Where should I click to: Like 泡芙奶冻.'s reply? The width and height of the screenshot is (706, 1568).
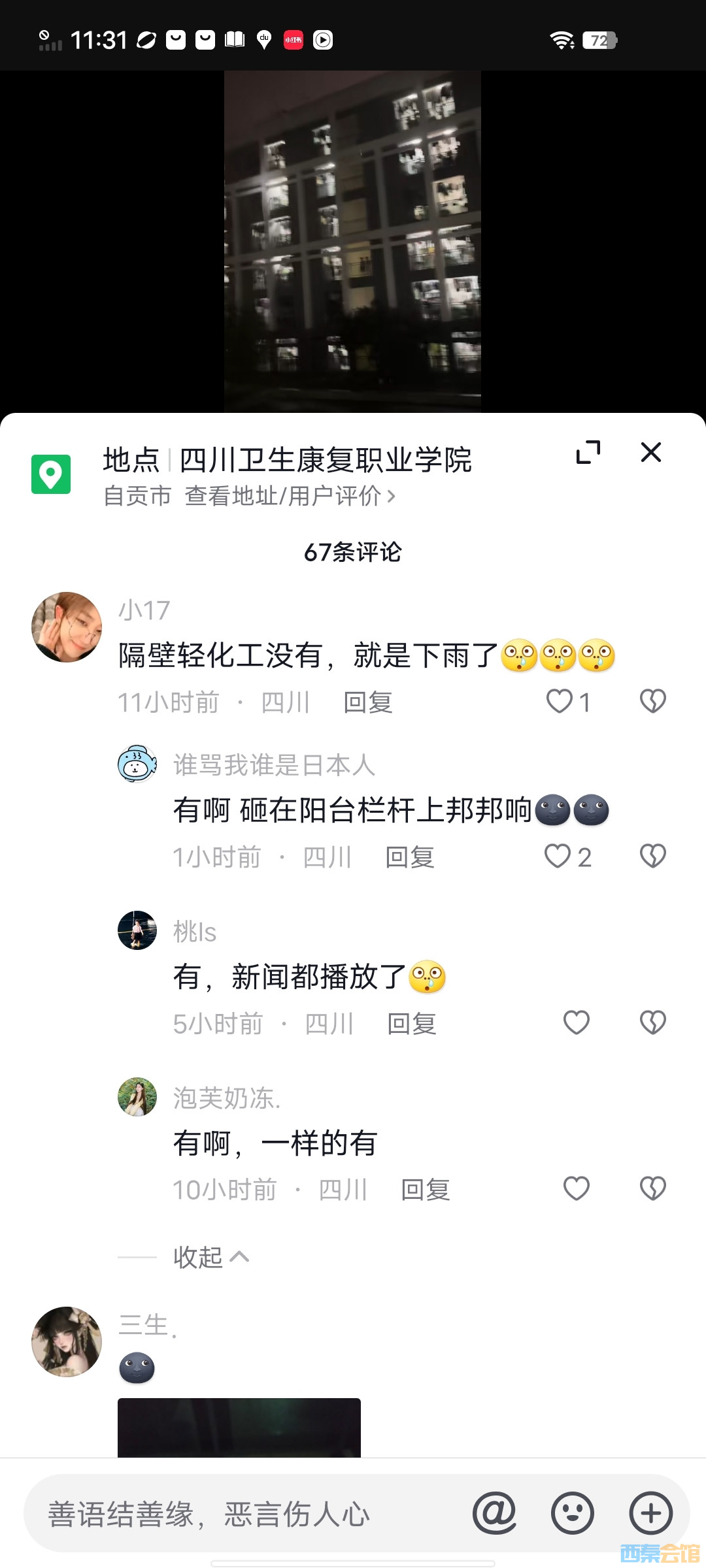click(x=576, y=1189)
